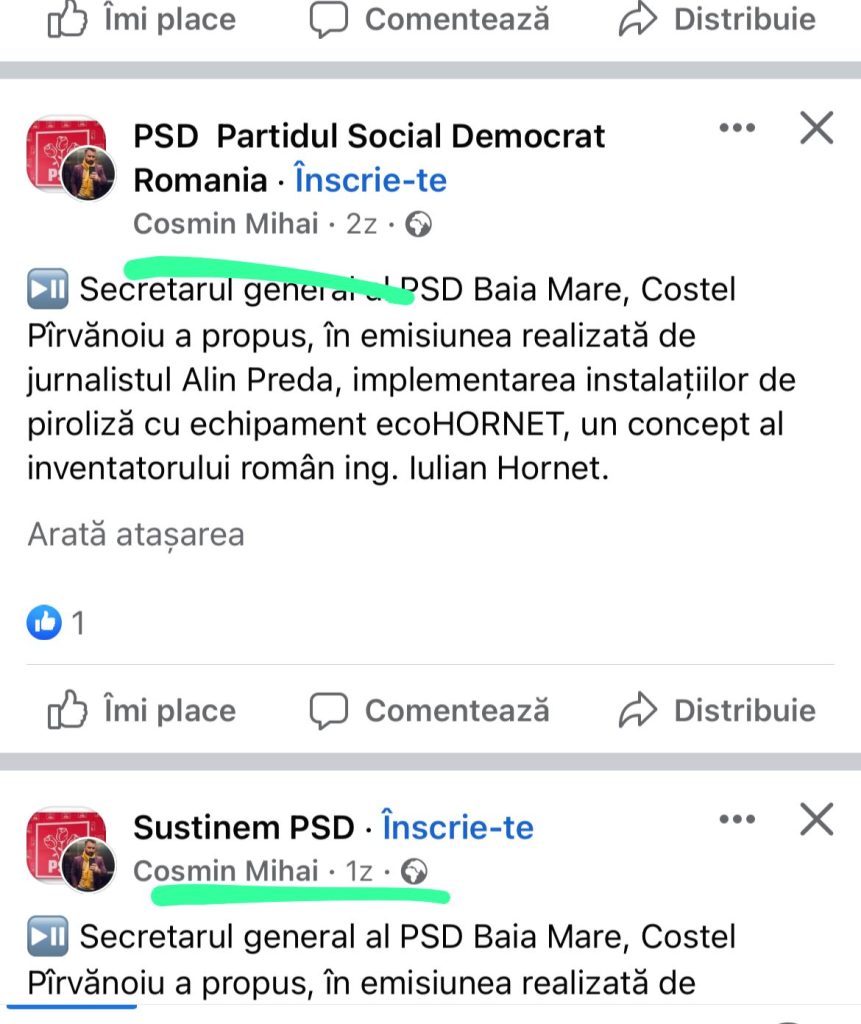Open overflow menu on PSD Partidul Social Democrat post
Screen dimensions: 861x1024
click(x=737, y=128)
